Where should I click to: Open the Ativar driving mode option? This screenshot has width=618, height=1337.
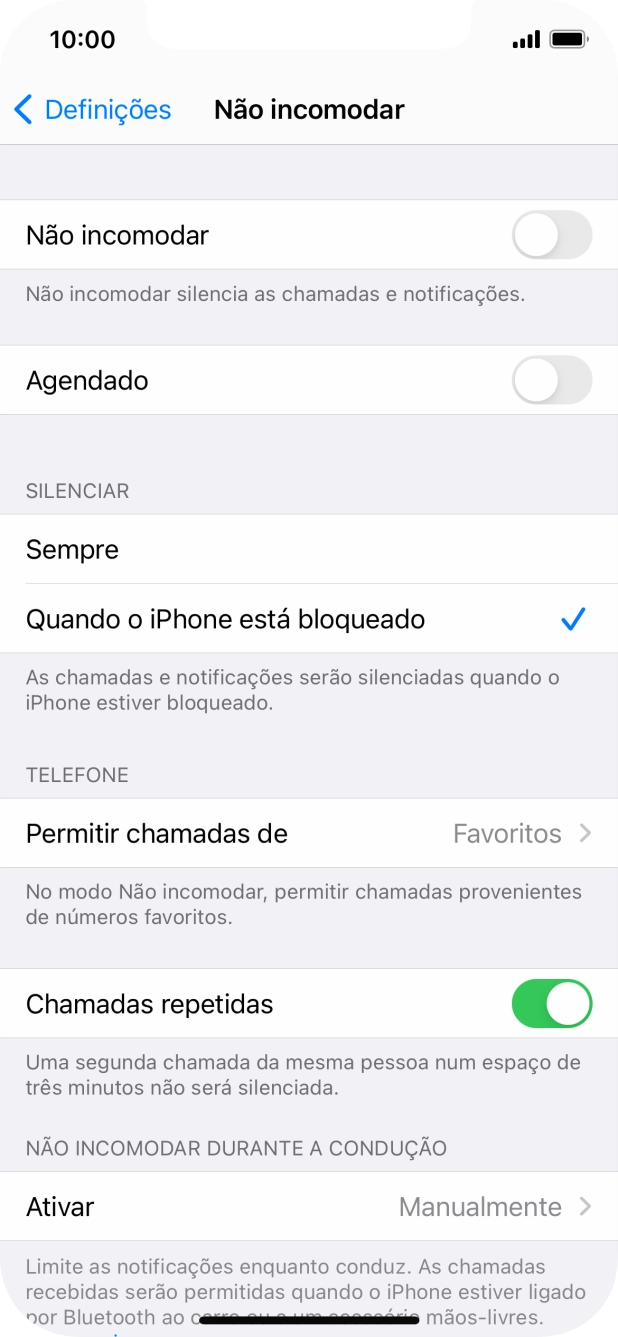[x=308, y=1207]
